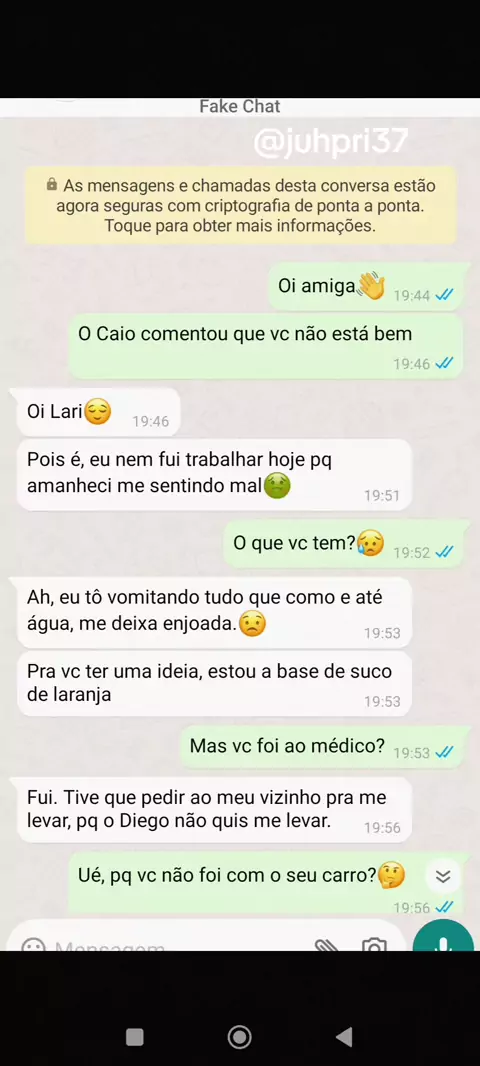Screen dimensions: 480x1066
Task: Open the camera from the message bar
Action: click(x=374, y=944)
